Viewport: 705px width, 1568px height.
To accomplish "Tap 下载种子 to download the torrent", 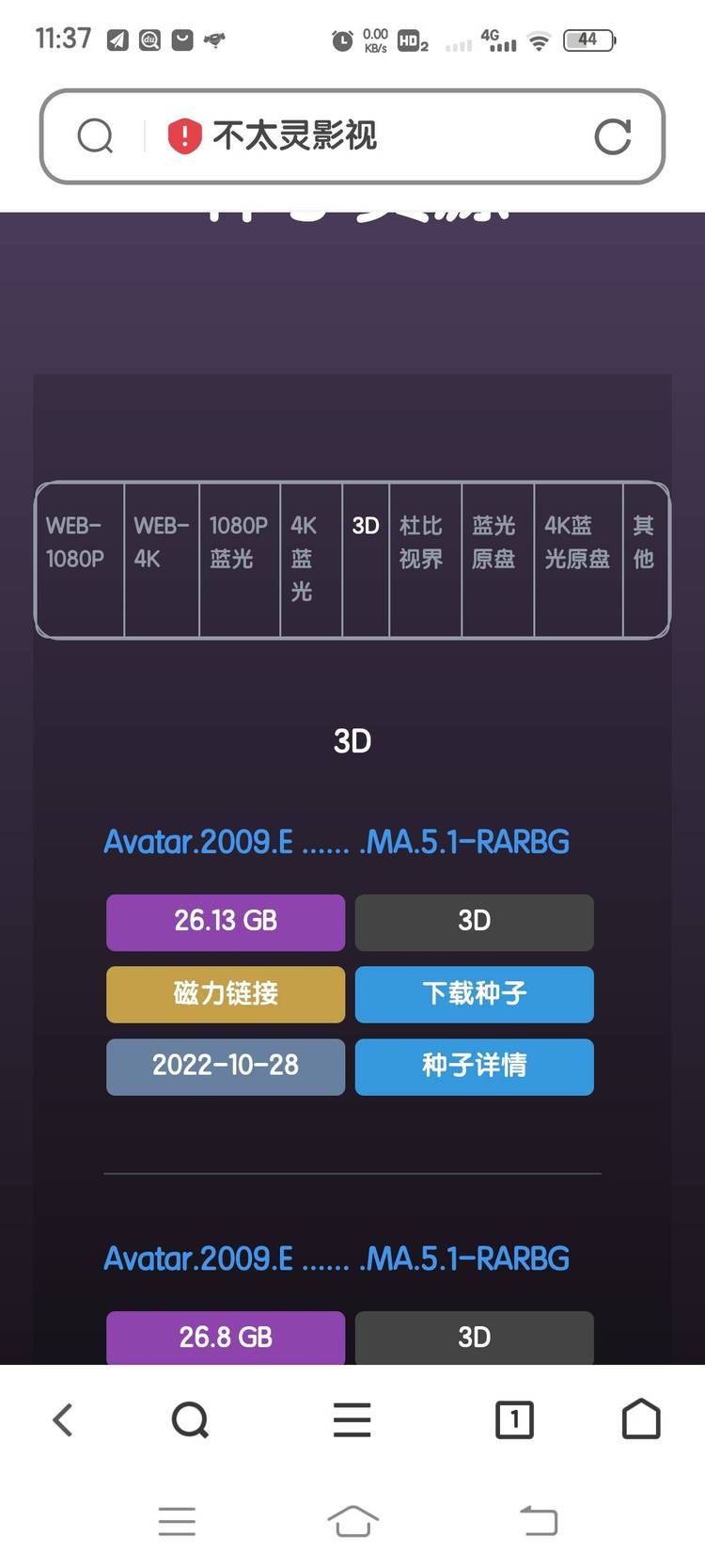I will tap(475, 993).
